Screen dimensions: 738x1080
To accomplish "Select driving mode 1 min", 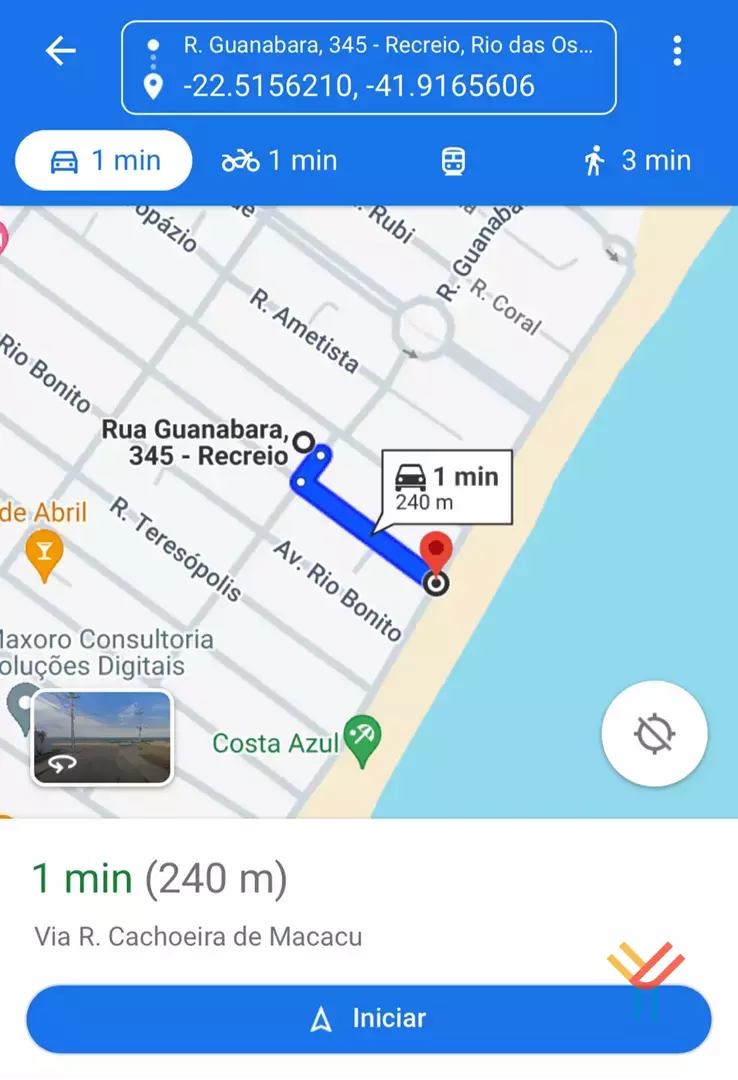I will [104, 160].
